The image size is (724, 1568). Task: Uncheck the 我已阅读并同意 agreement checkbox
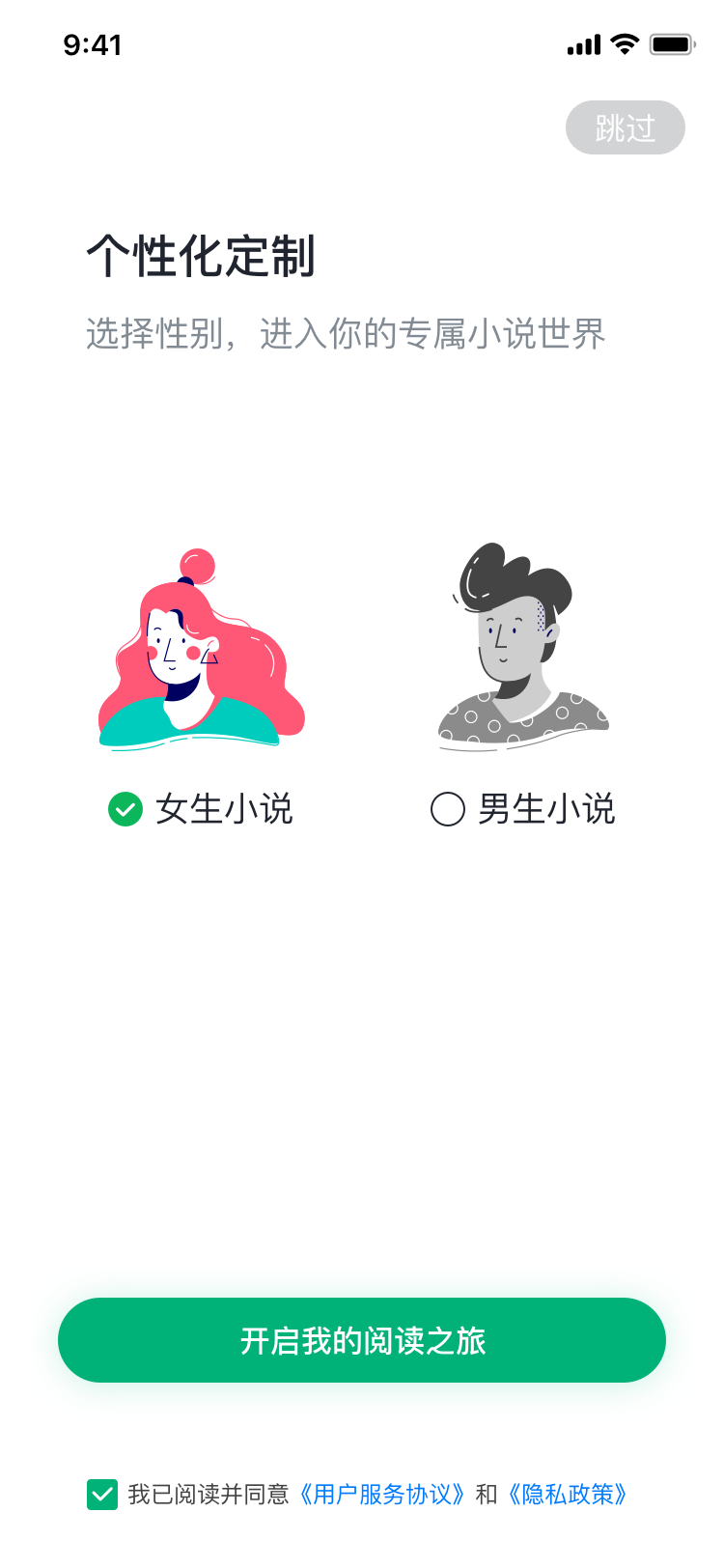(x=102, y=1494)
